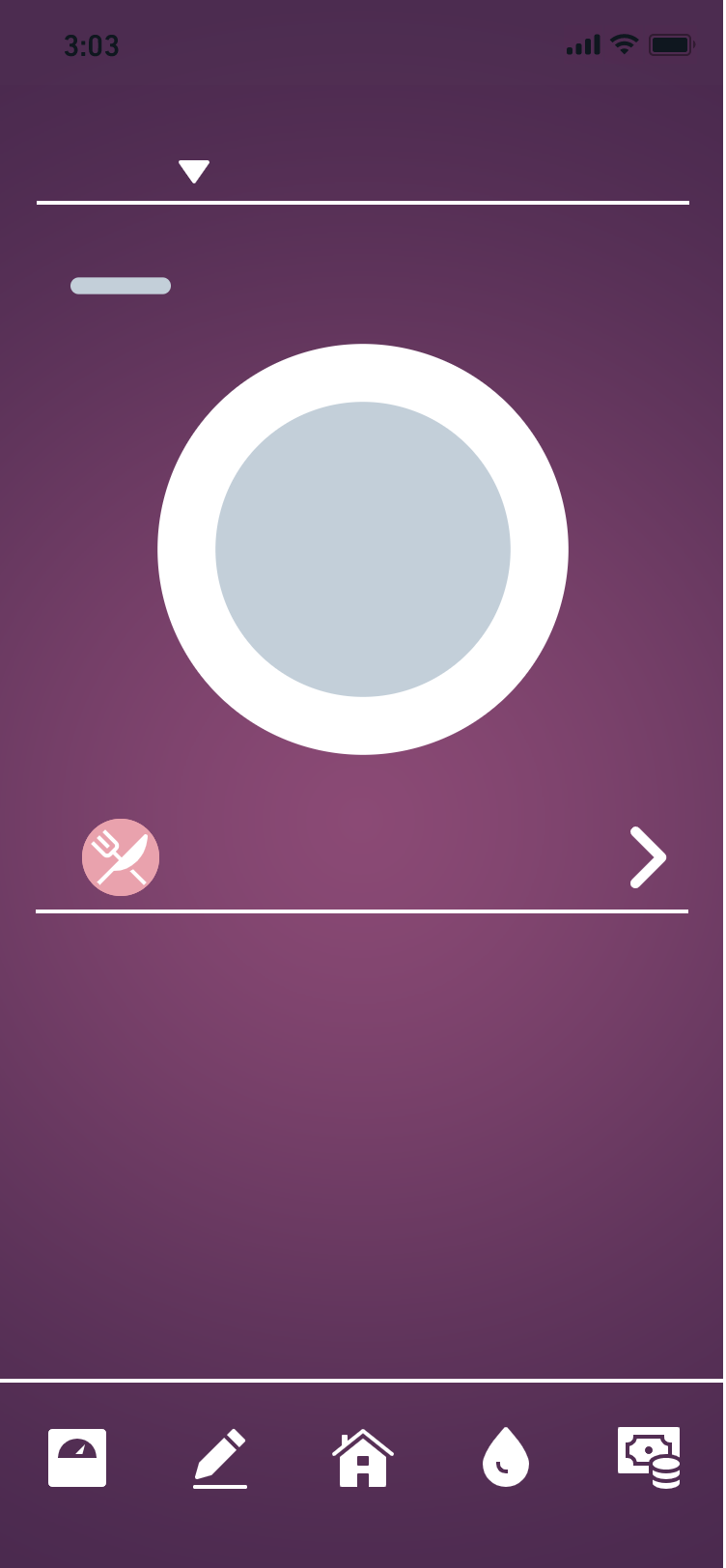Open the fasting row with the chevron
Image resolution: width=726 pixels, height=1568 pixels.
coord(648,856)
